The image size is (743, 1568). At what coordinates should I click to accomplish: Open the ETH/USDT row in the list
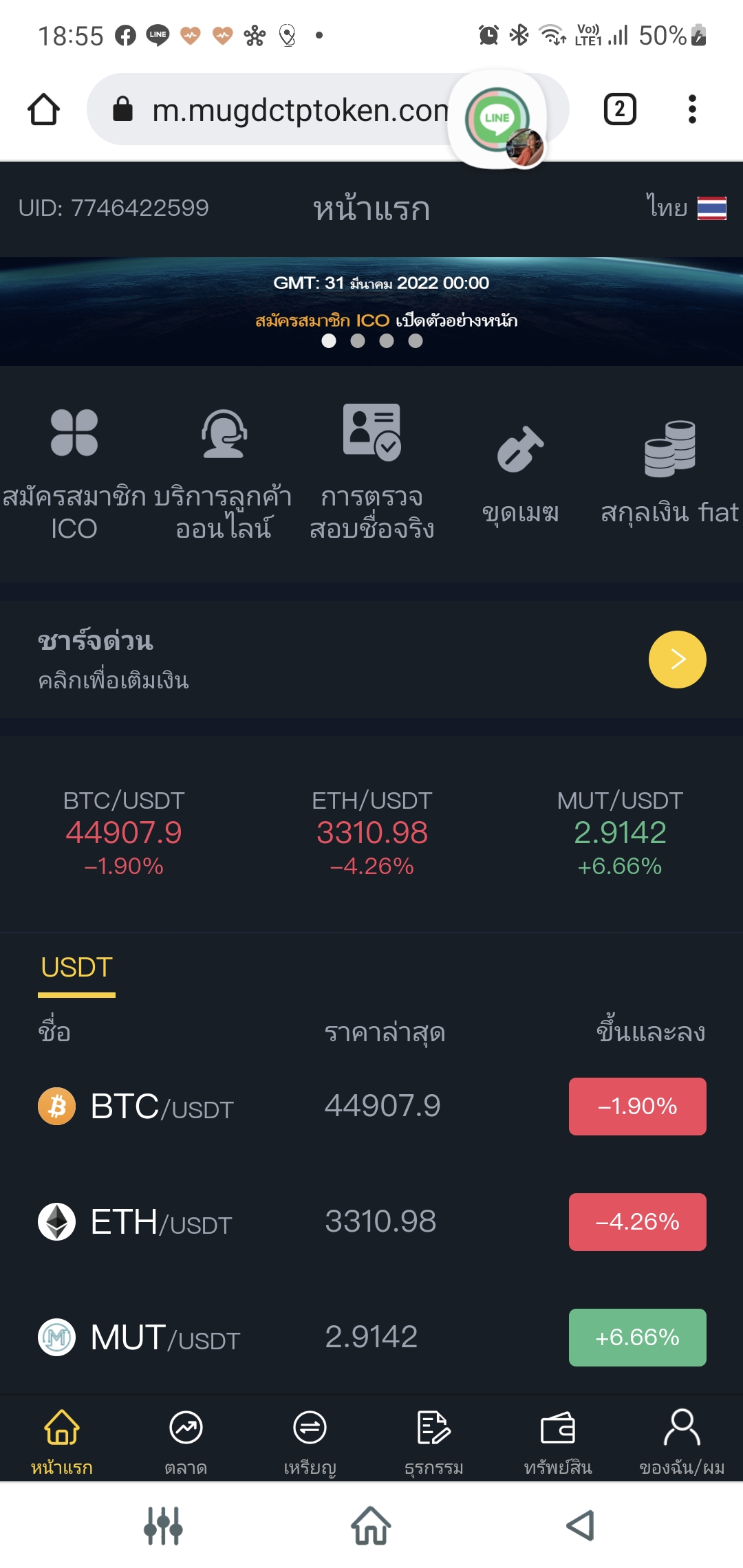click(x=371, y=1222)
